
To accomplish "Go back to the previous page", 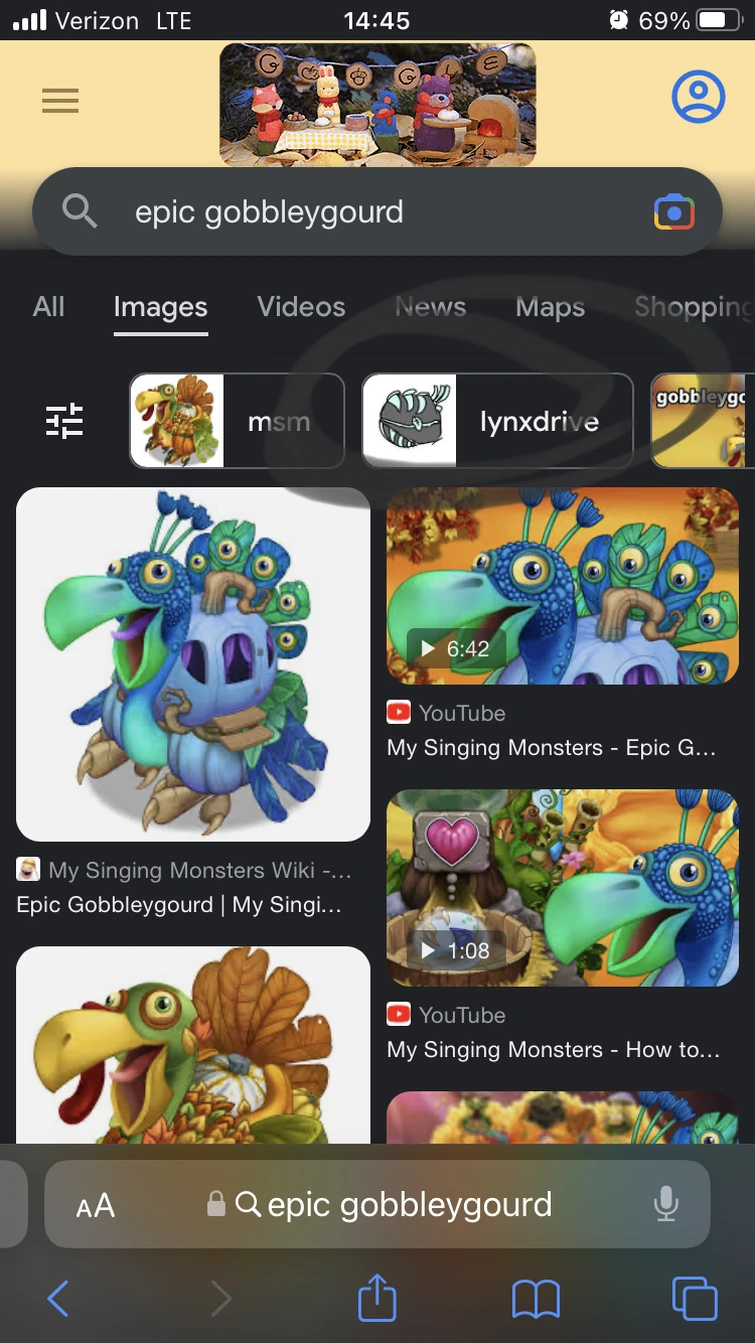I will (58, 1299).
